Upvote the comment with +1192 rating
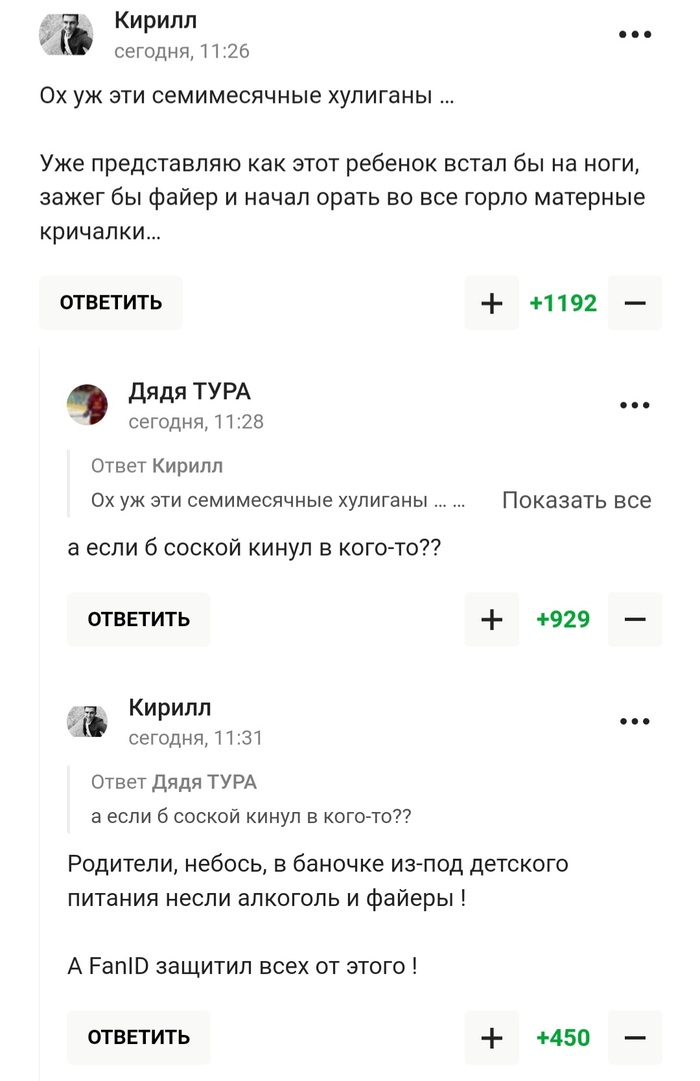Viewport: 700px width, 1081px height. point(492,303)
